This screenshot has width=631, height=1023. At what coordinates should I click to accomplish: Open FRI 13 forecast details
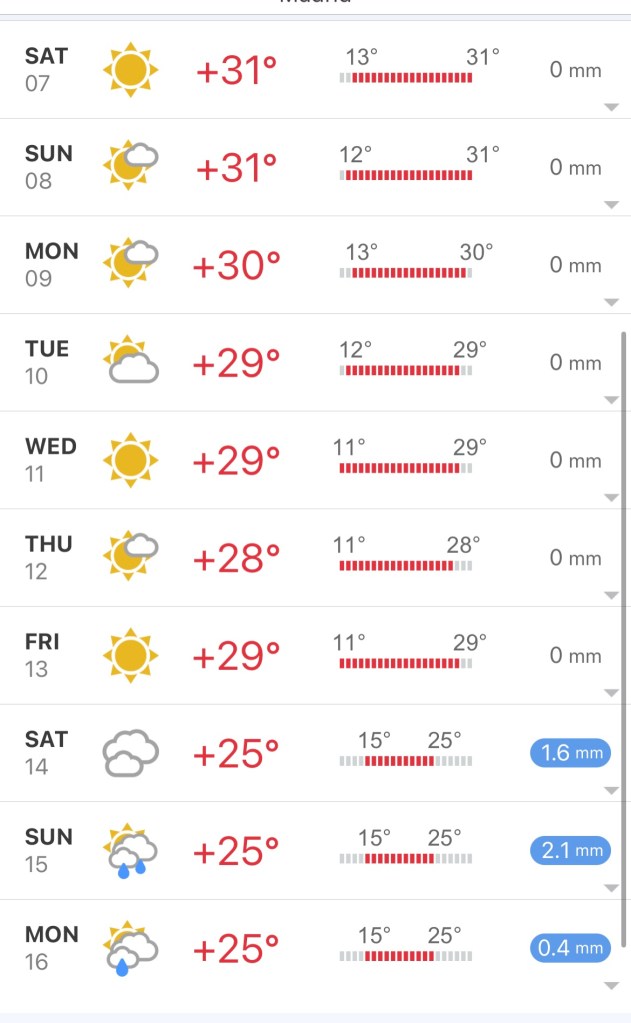tap(611, 693)
